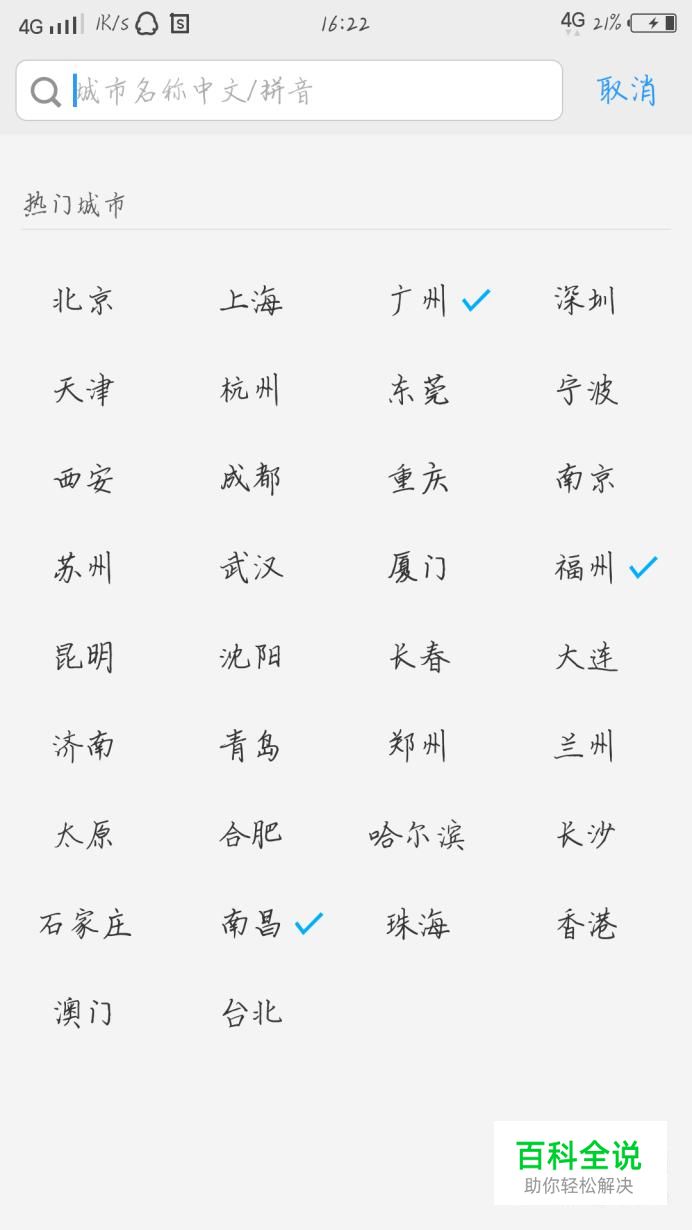The height and width of the screenshot is (1230, 692).
Task: Select 台北 city
Action: (251, 1013)
